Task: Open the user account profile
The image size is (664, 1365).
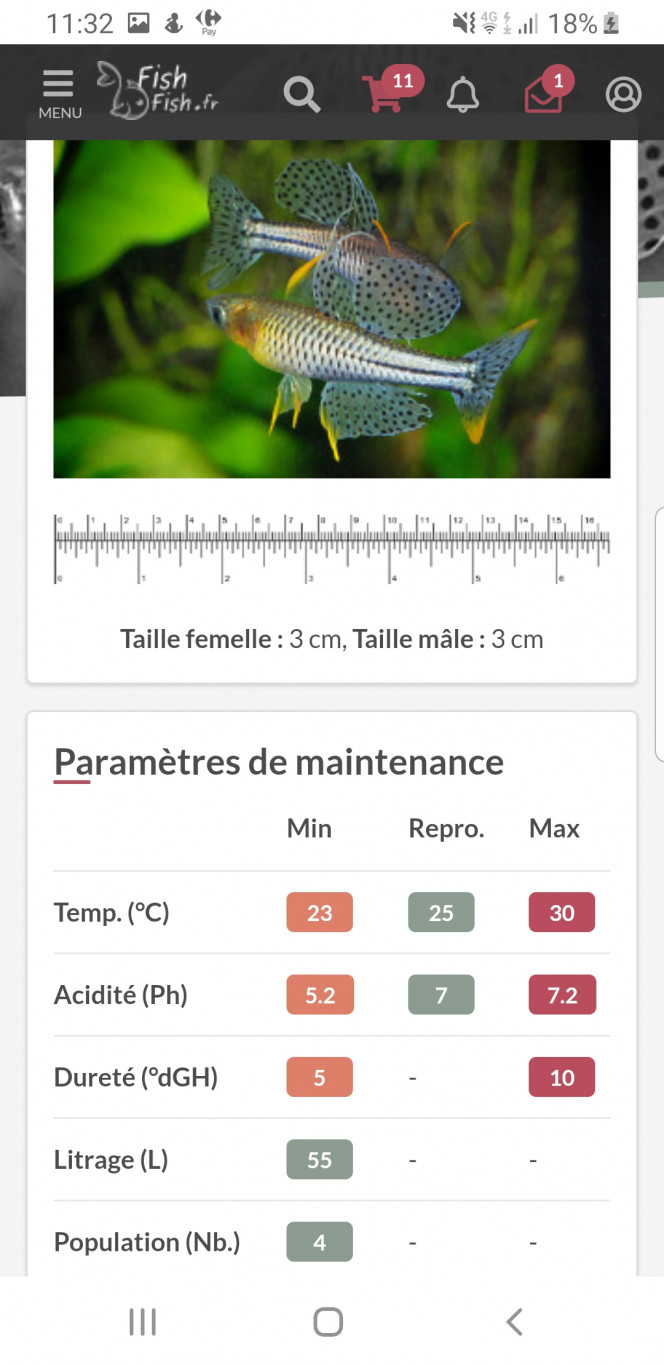Action: point(623,94)
